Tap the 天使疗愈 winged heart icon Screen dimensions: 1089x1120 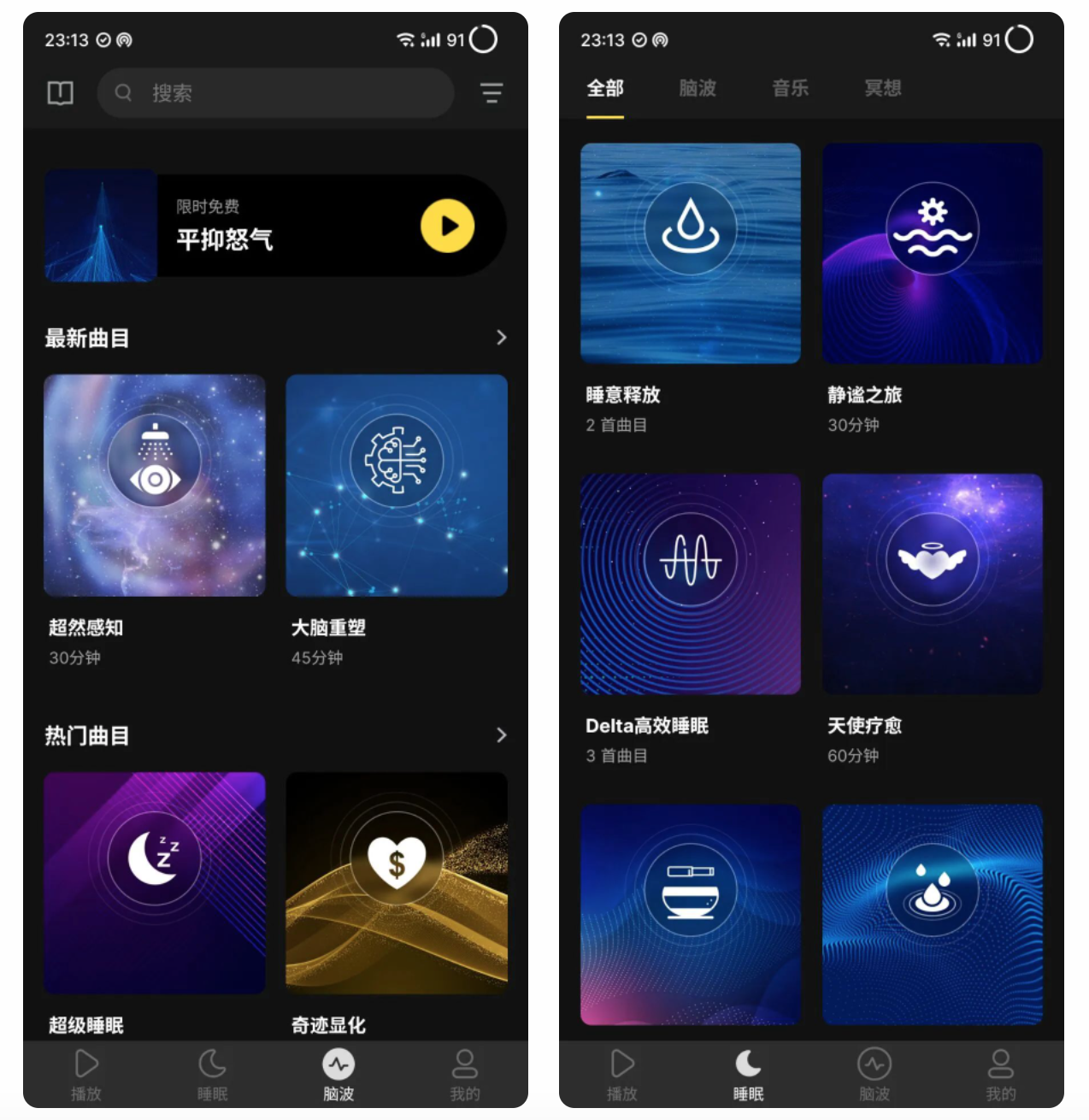click(932, 560)
